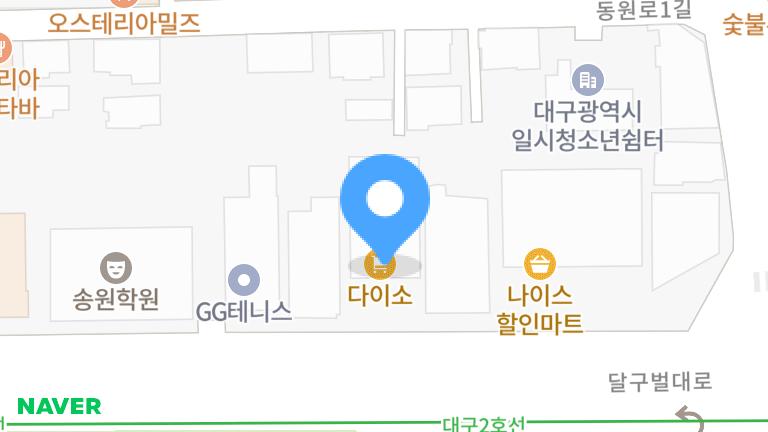The height and width of the screenshot is (432, 768).
Task: Tap the 송원학원 marker
Action: pyautogui.click(x=116, y=267)
